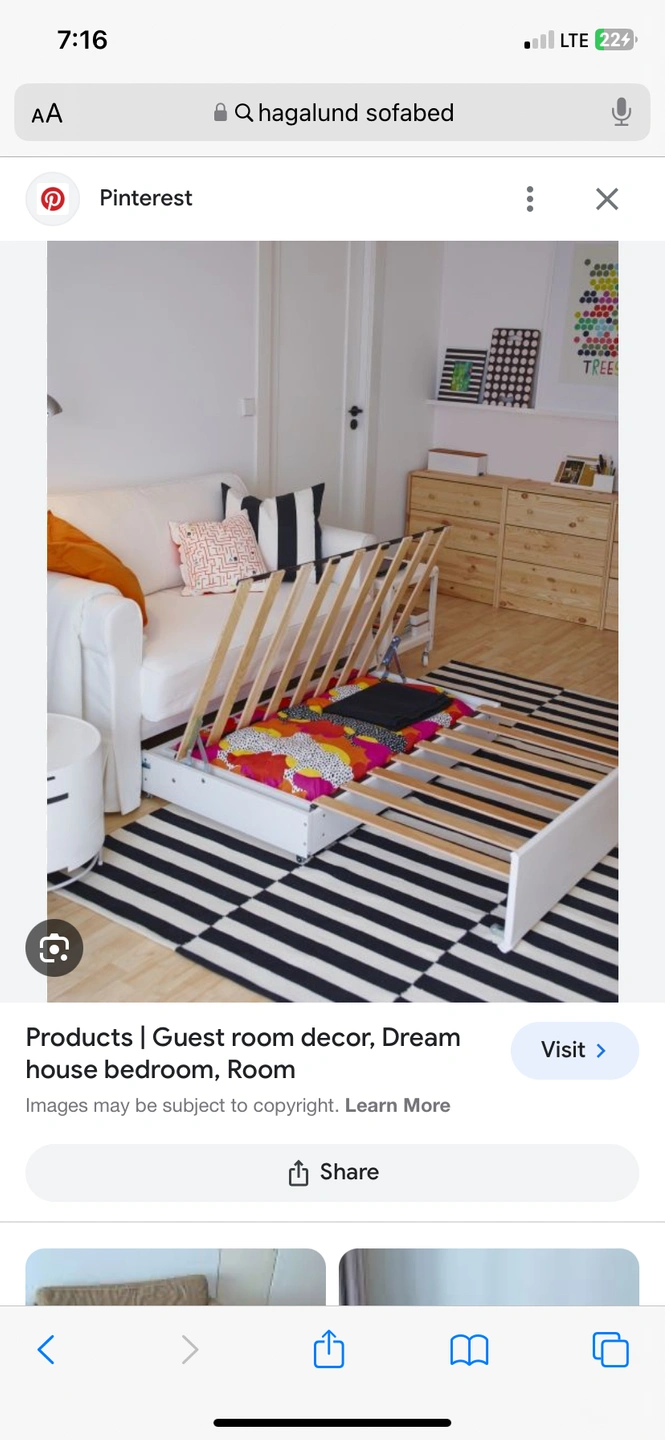Open the three-dot overflow menu
The height and width of the screenshot is (1440, 665).
530,199
